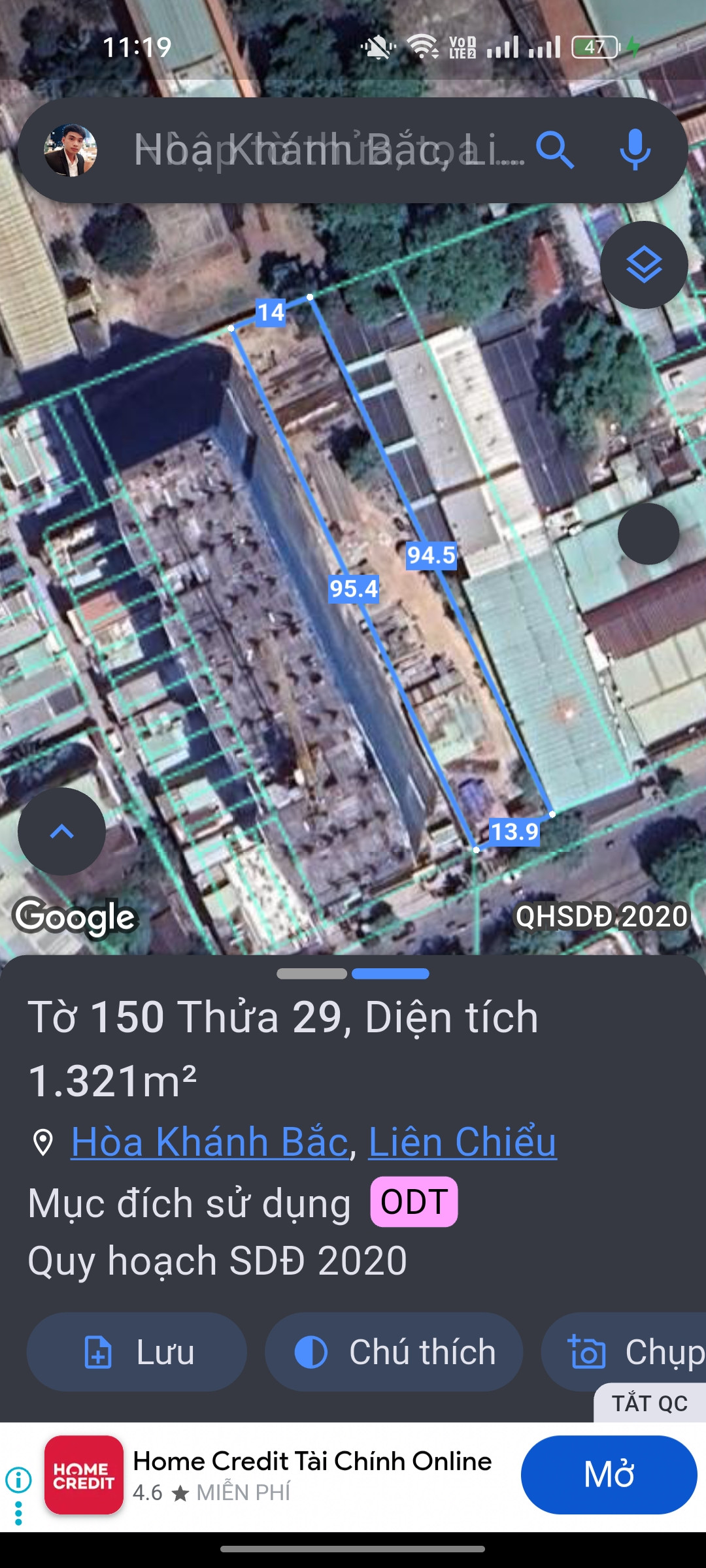Viewport: 706px width, 1568px height.
Task: Save the parcel with Lưu
Action: [137, 1352]
